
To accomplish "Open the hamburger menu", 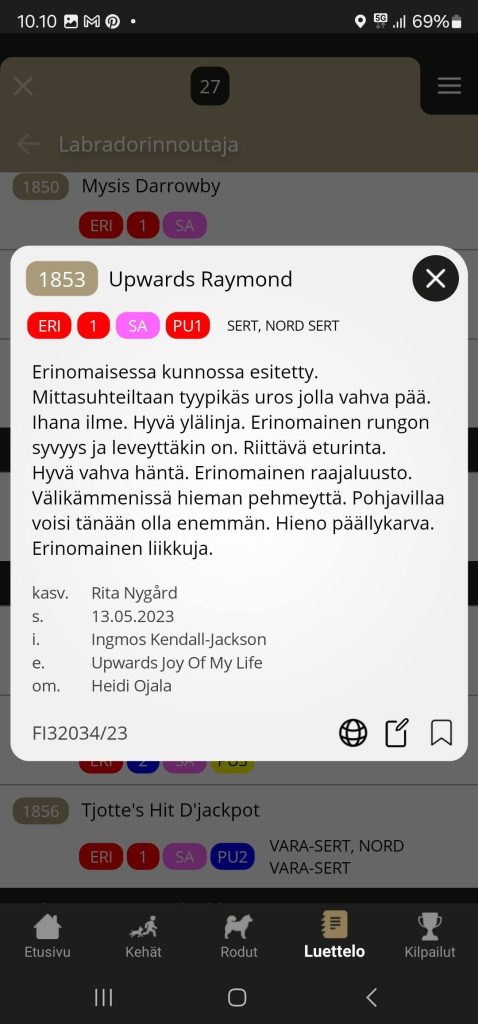I will point(449,86).
